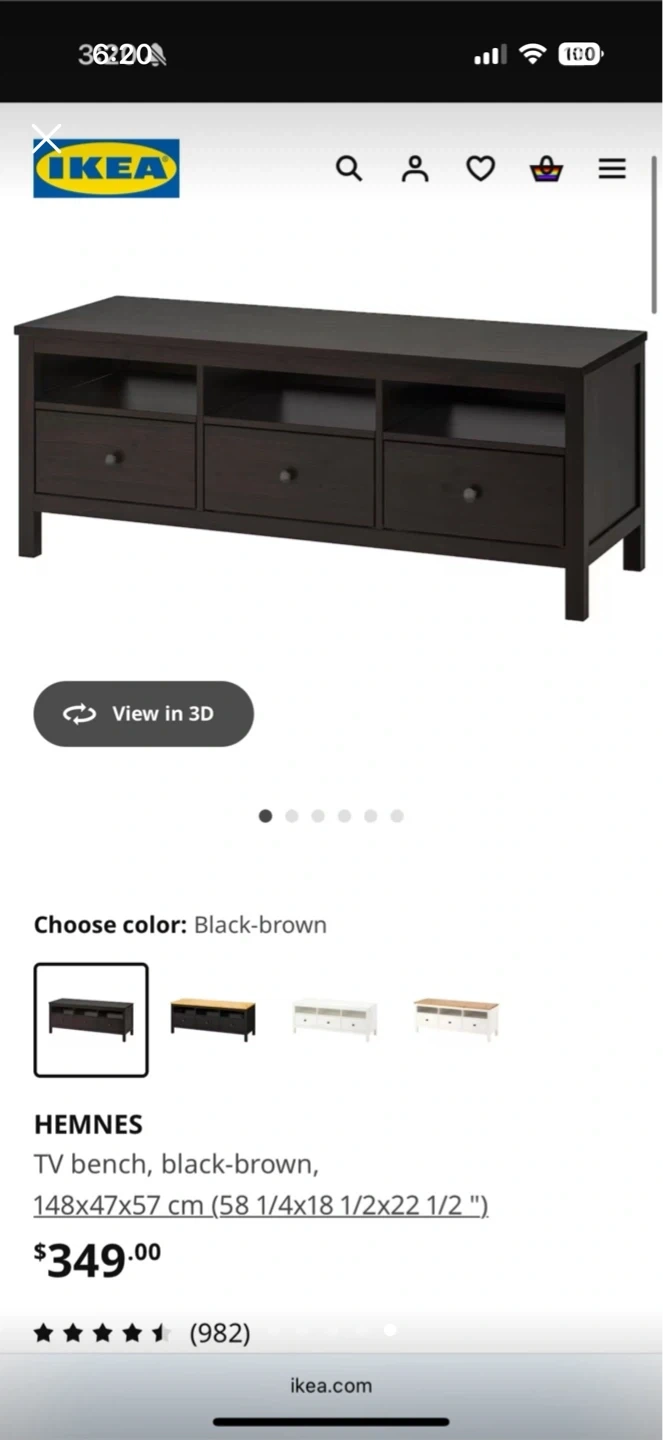
Task: Tap the ikea.com address bar
Action: [x=331, y=1385]
